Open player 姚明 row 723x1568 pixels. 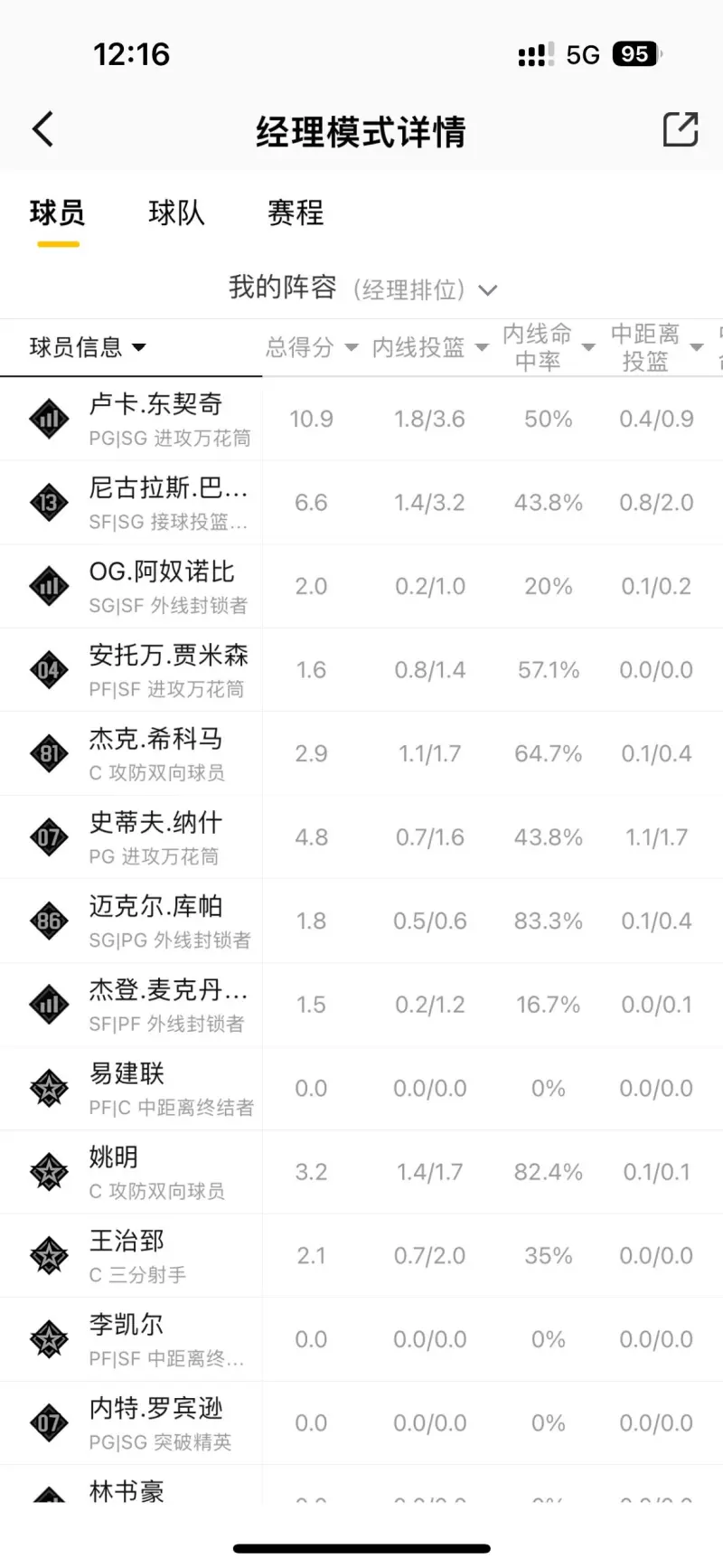[361, 1172]
